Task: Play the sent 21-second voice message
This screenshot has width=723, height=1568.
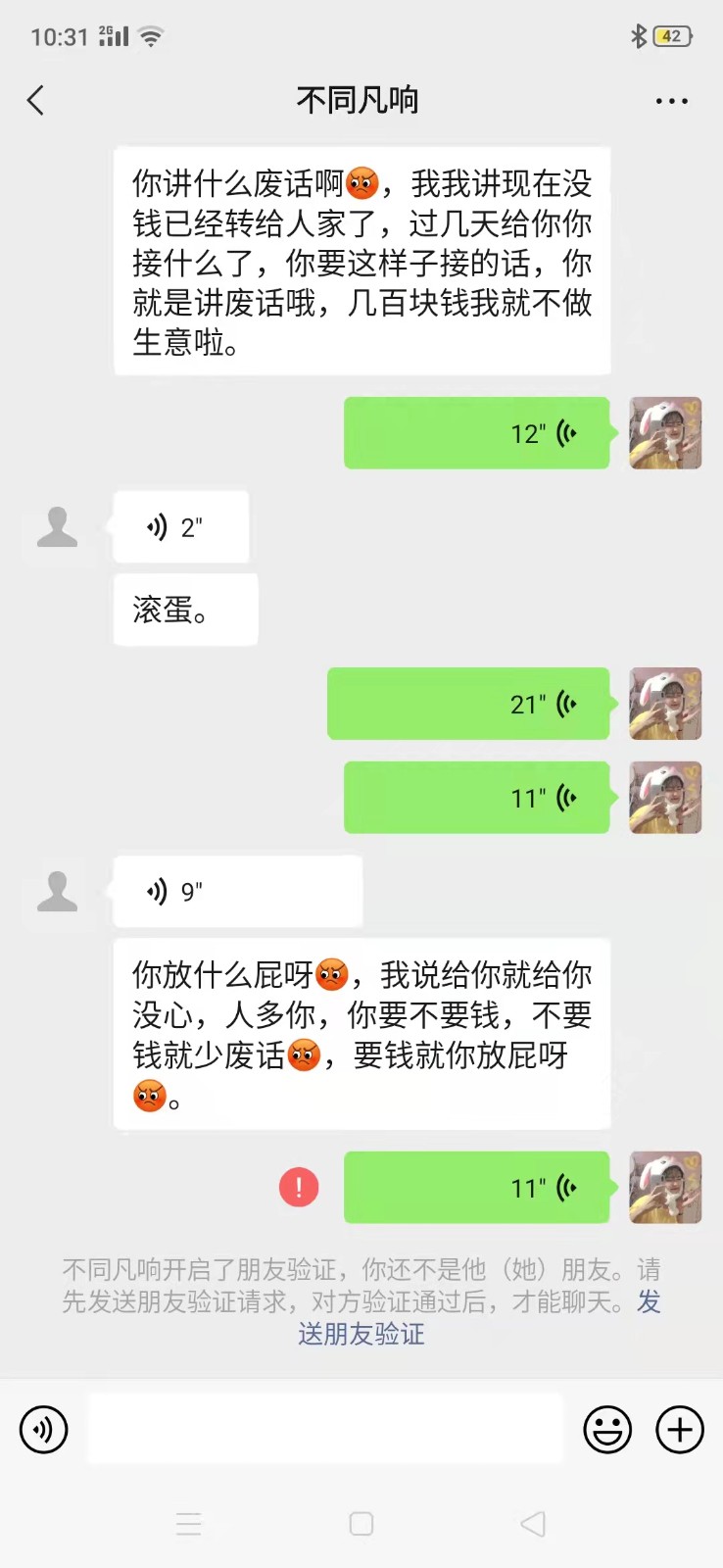Action: [468, 704]
